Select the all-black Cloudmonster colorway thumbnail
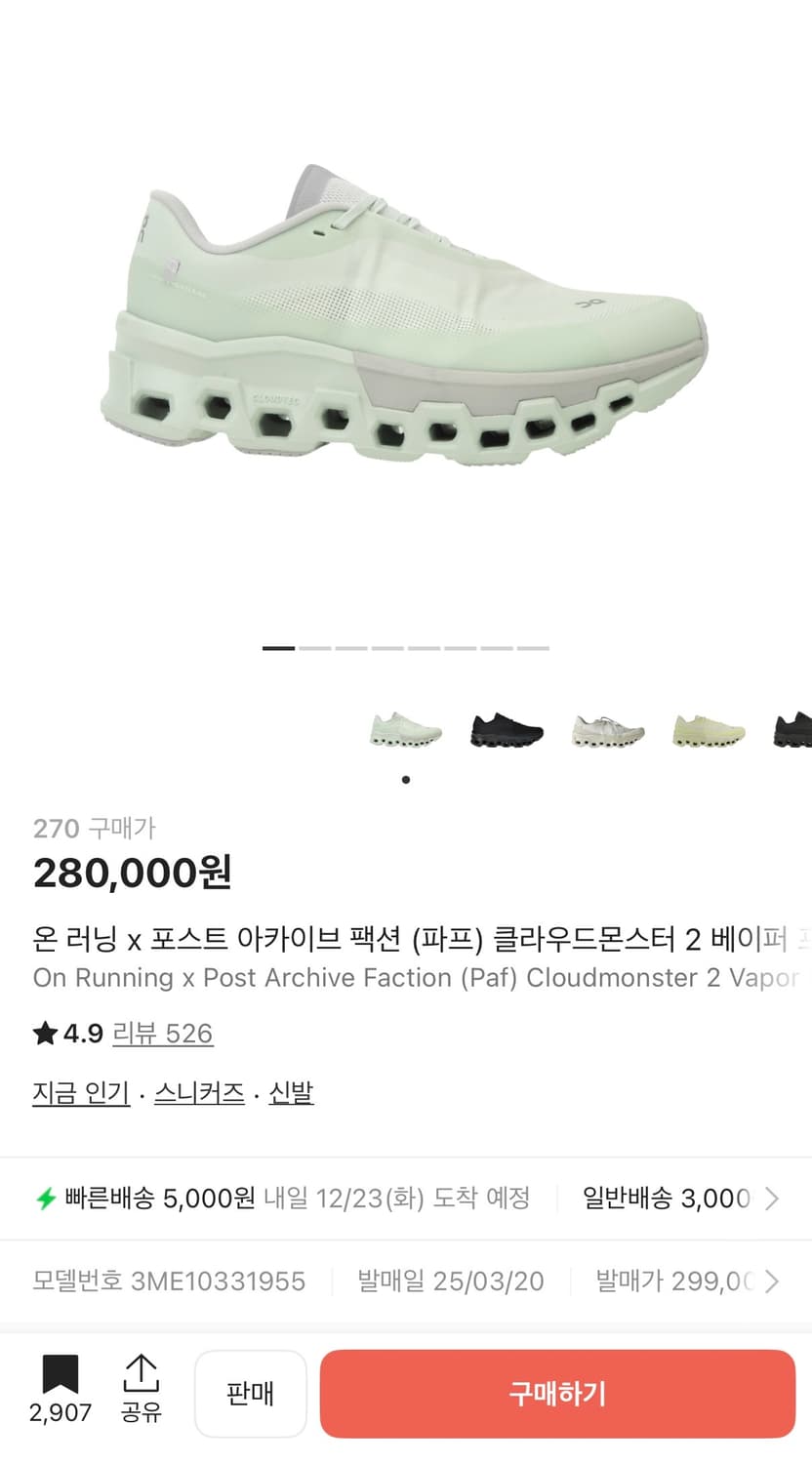 tap(507, 730)
